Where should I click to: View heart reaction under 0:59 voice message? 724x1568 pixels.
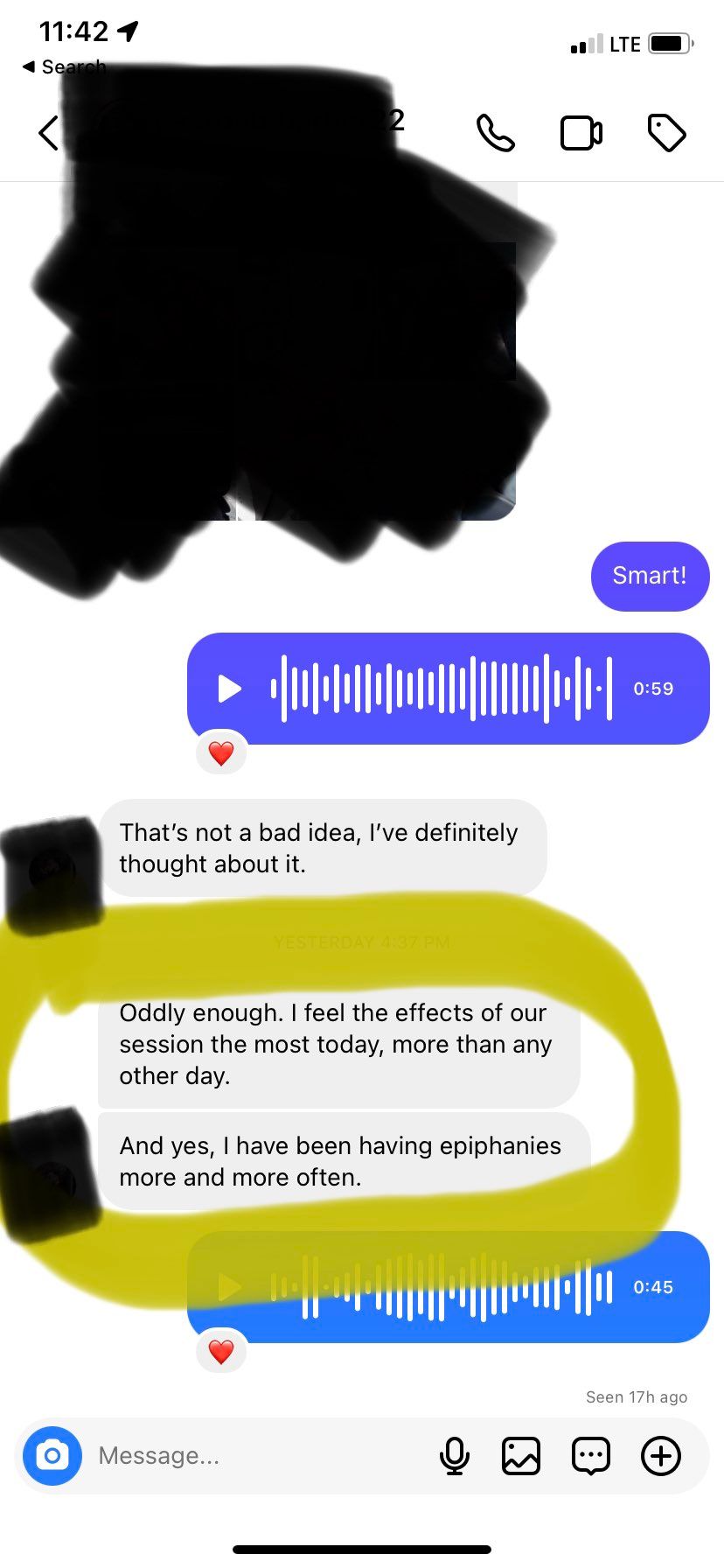tap(221, 752)
